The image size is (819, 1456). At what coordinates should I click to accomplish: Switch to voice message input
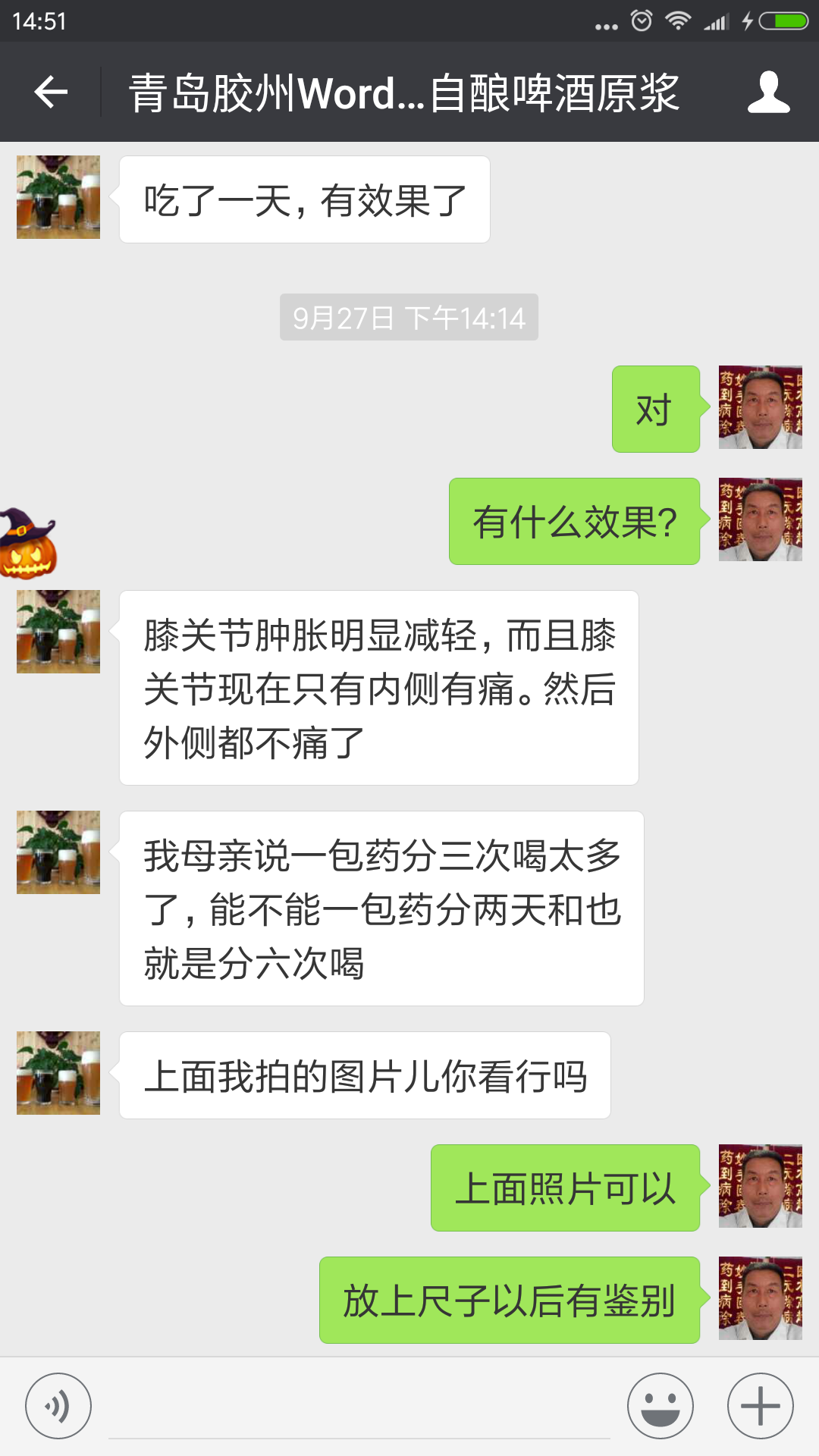click(x=58, y=1406)
